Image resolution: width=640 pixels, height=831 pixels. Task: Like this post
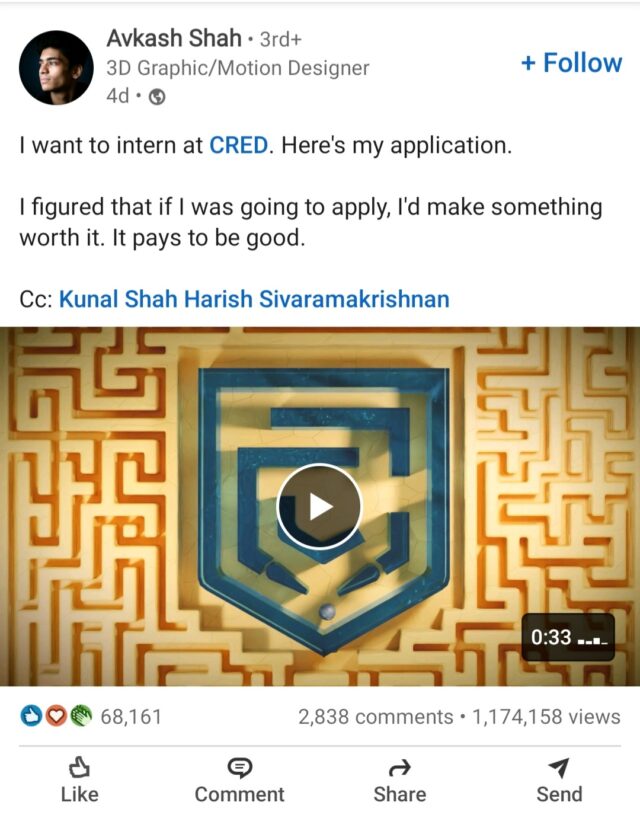click(79, 780)
